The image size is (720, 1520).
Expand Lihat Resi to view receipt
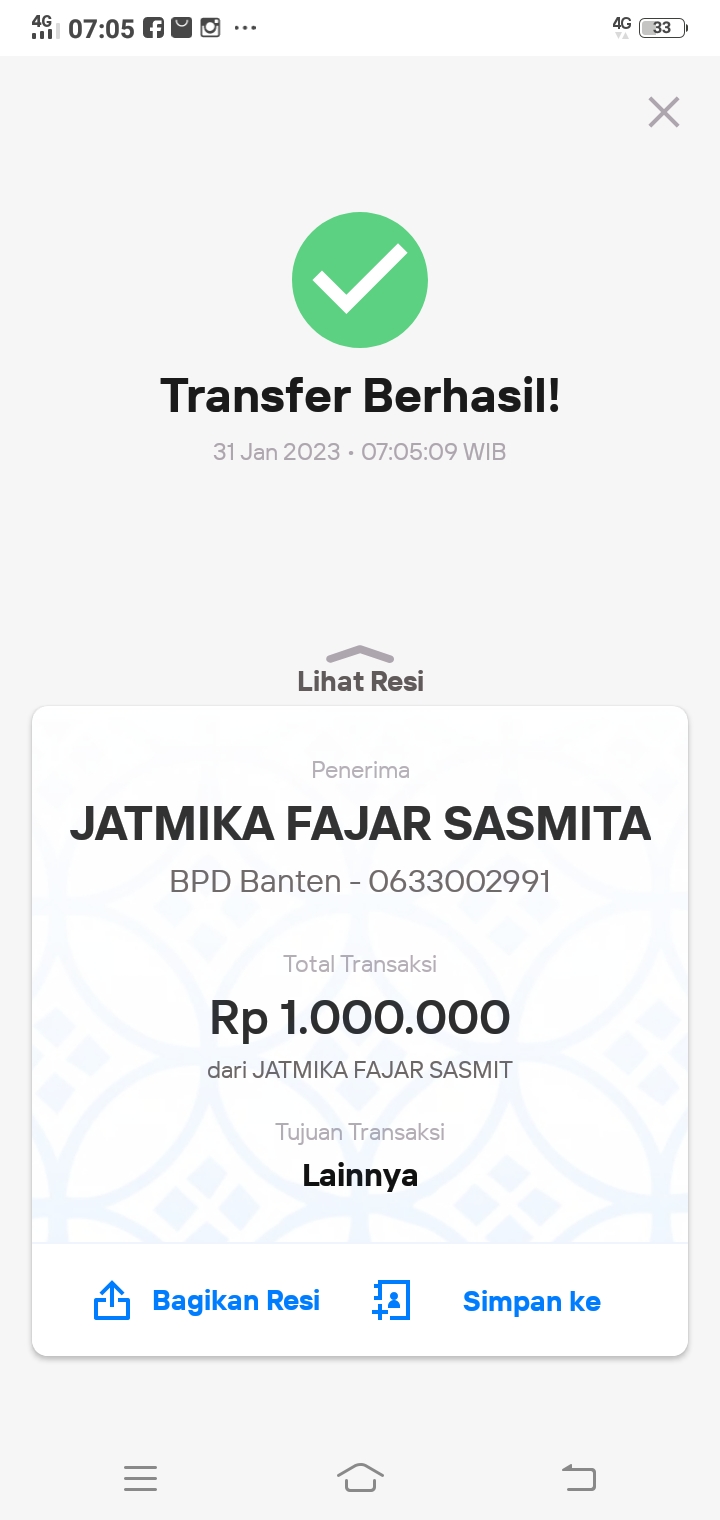coord(360,670)
